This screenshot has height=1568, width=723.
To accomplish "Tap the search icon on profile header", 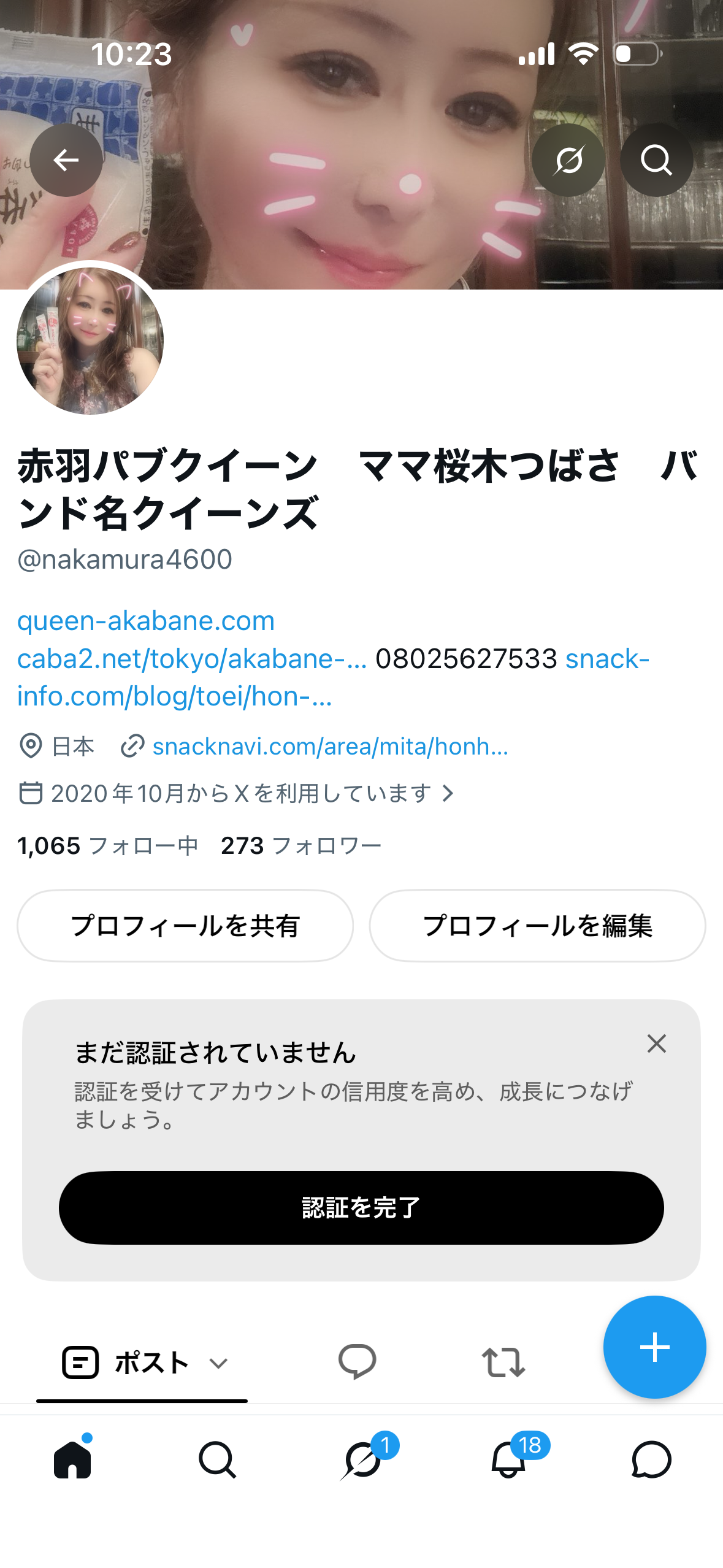I will coord(657,161).
